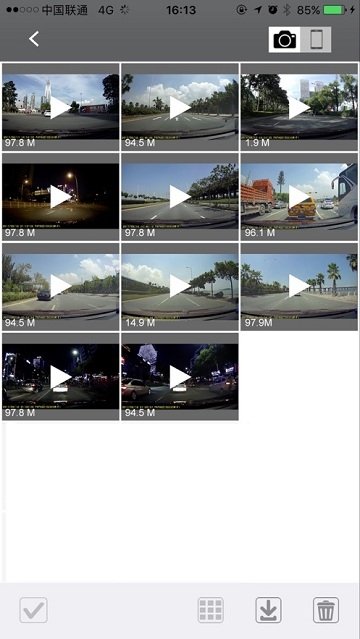The width and height of the screenshot is (360, 639).
Task: Open the last 94.5 M night video
Action: pos(180,377)
